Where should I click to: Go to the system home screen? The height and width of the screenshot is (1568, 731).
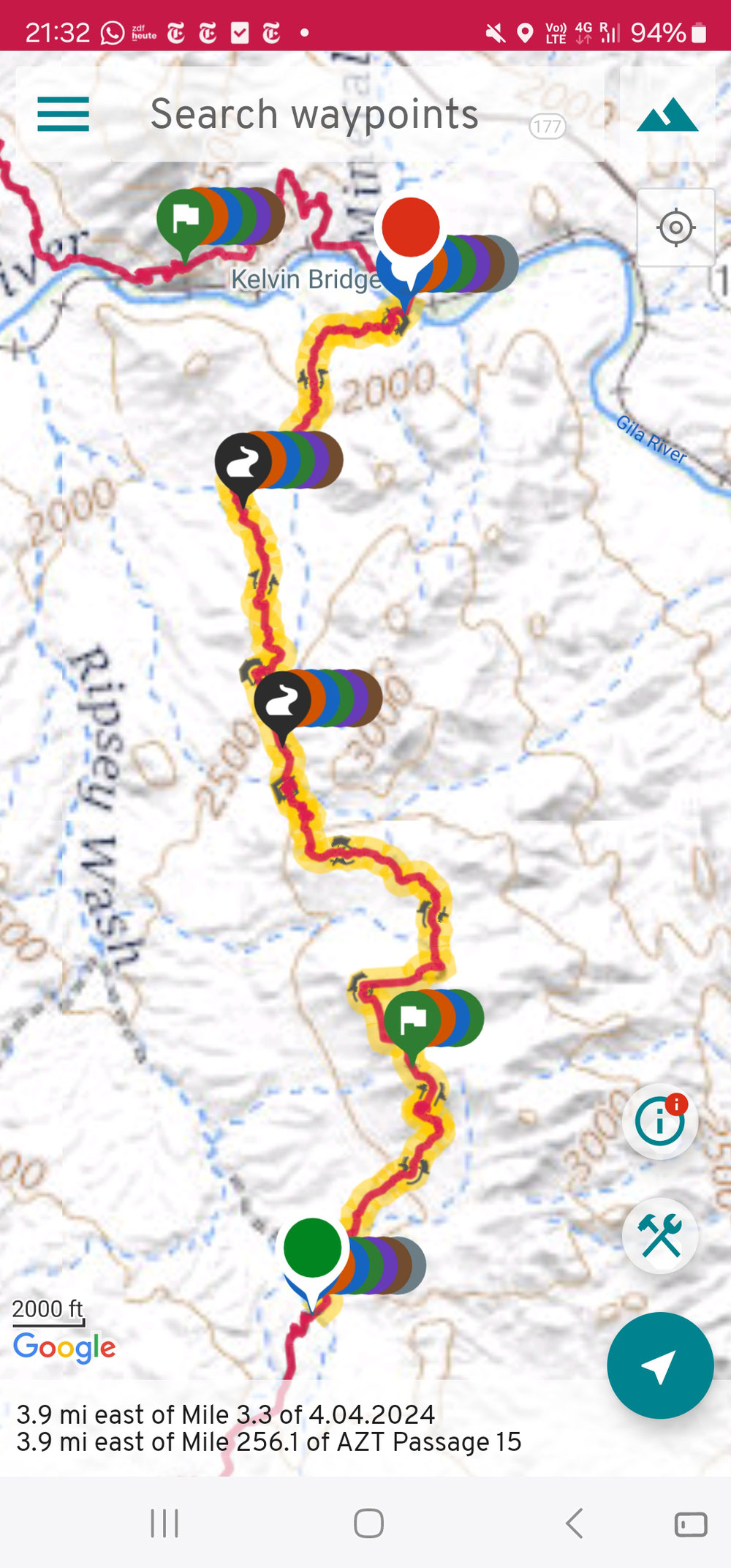(368, 1523)
